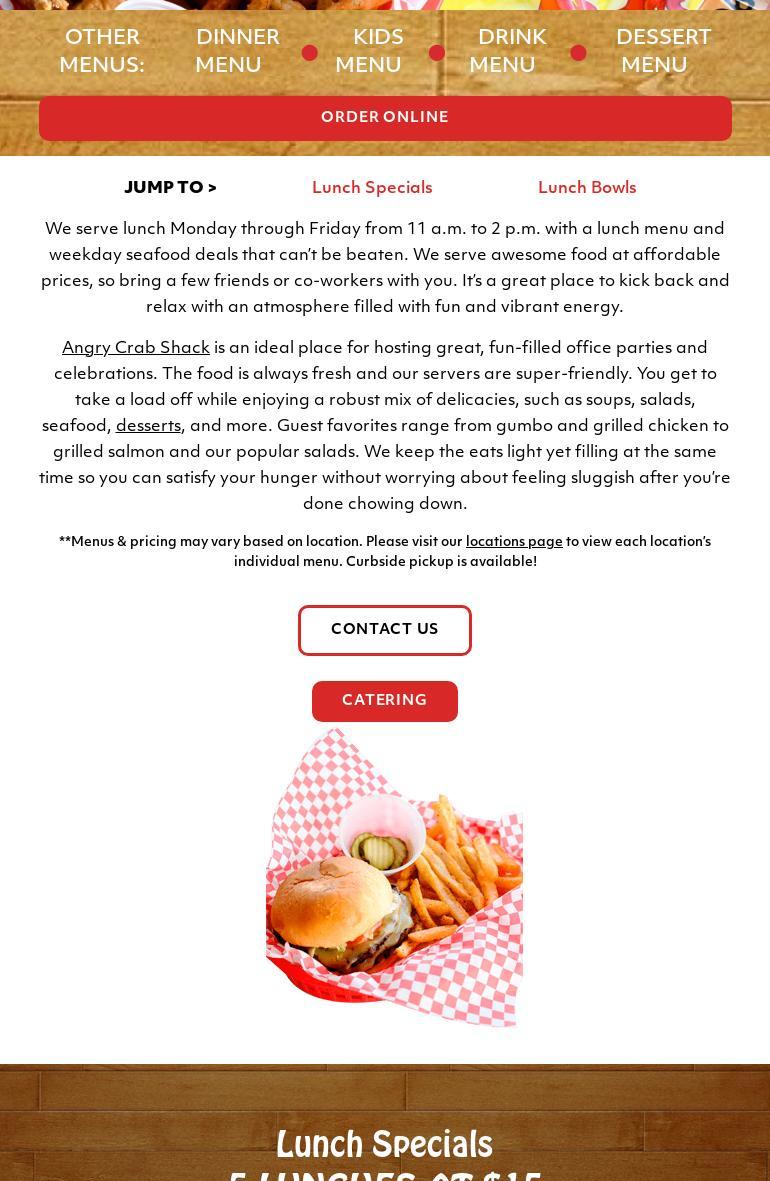Open the Dinner Menu link

click(x=237, y=51)
